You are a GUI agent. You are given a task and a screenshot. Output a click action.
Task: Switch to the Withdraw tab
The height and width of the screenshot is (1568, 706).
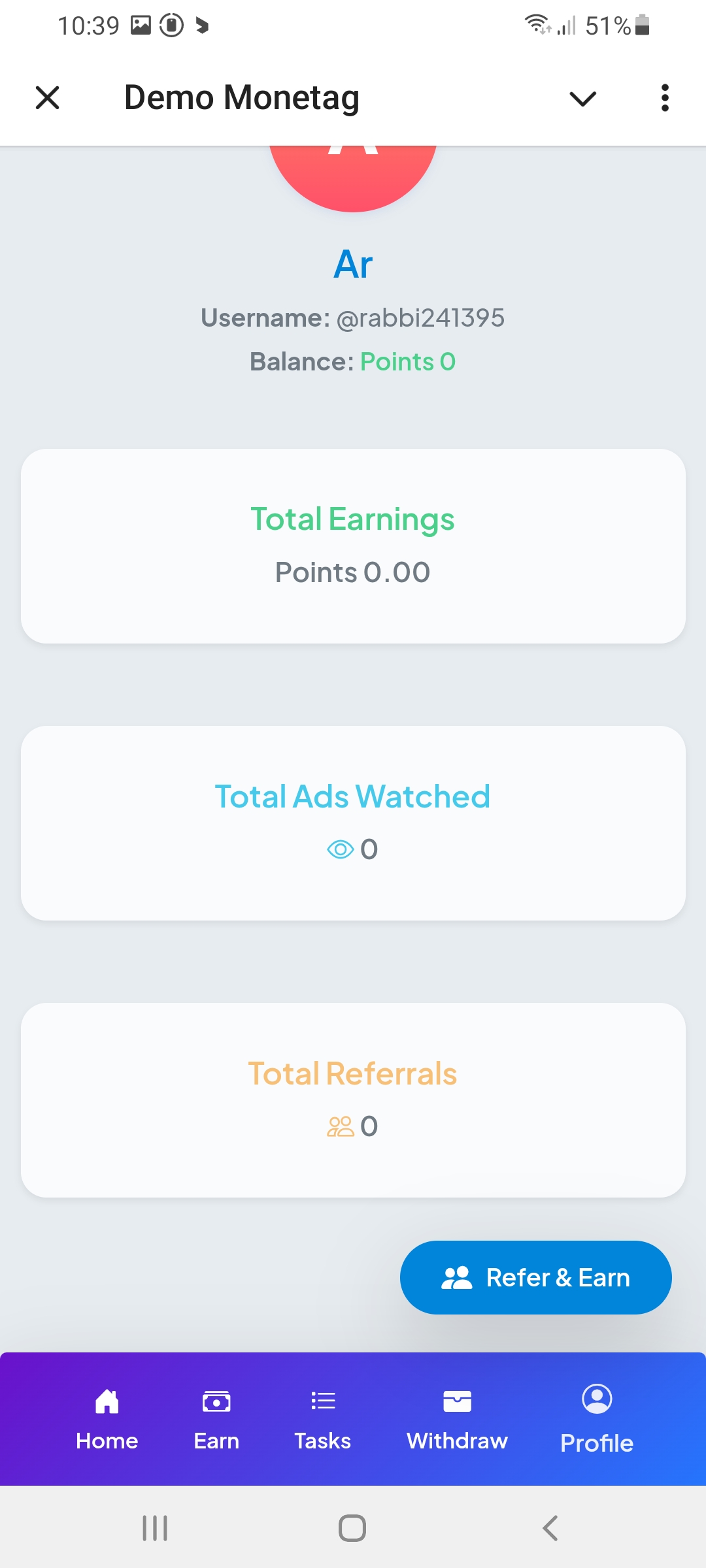click(457, 1419)
